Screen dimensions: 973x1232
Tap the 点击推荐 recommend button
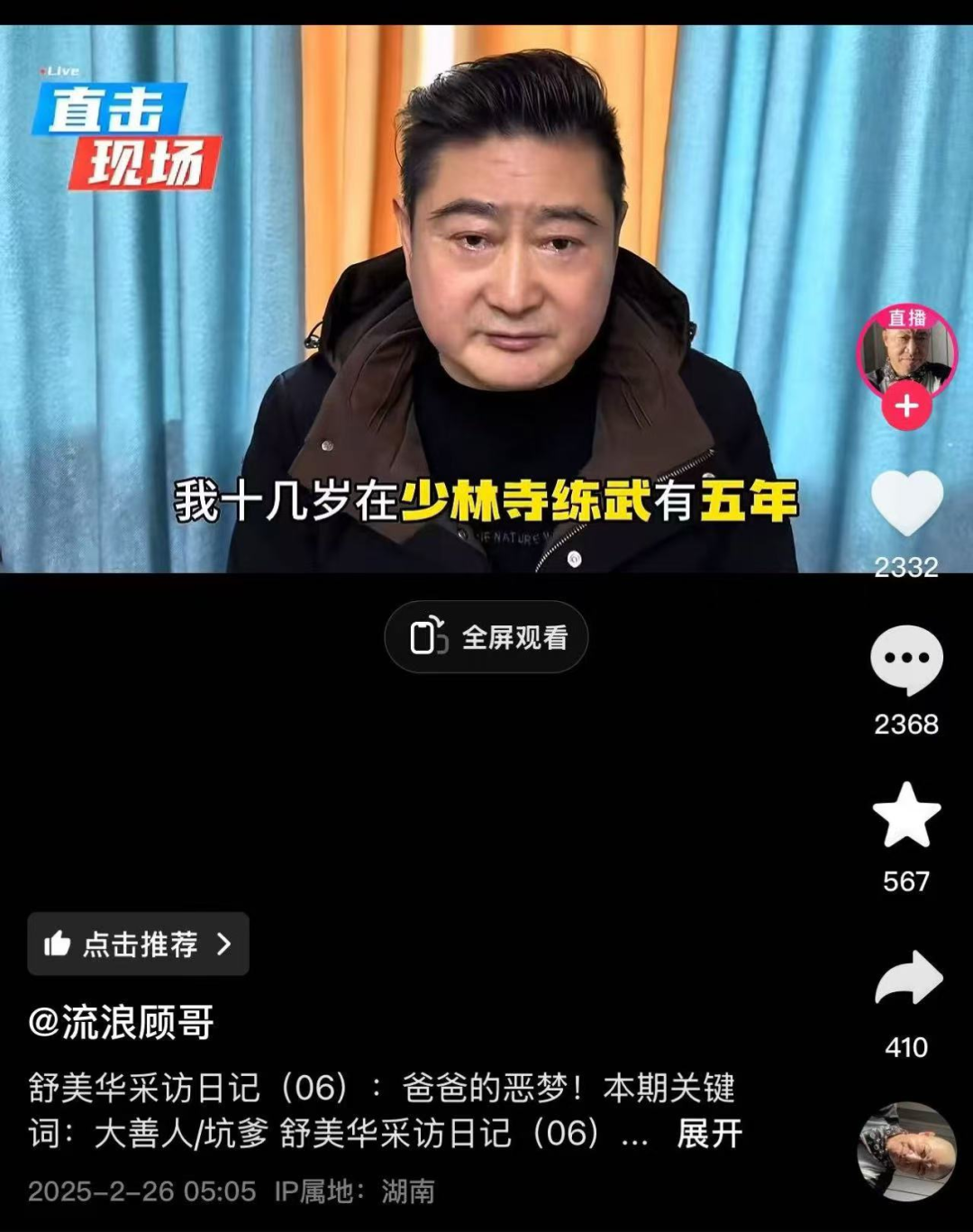point(139,944)
